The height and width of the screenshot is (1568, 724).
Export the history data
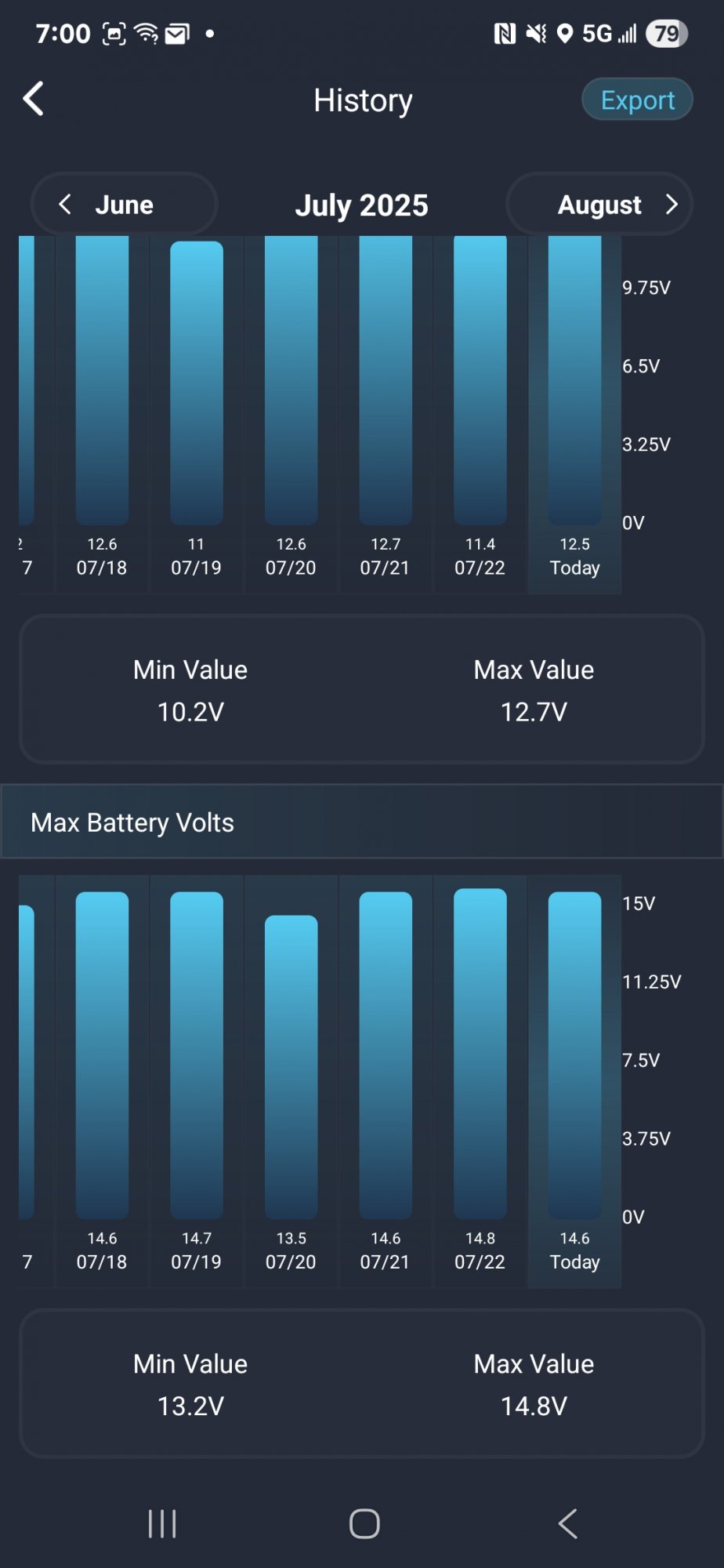tap(637, 100)
